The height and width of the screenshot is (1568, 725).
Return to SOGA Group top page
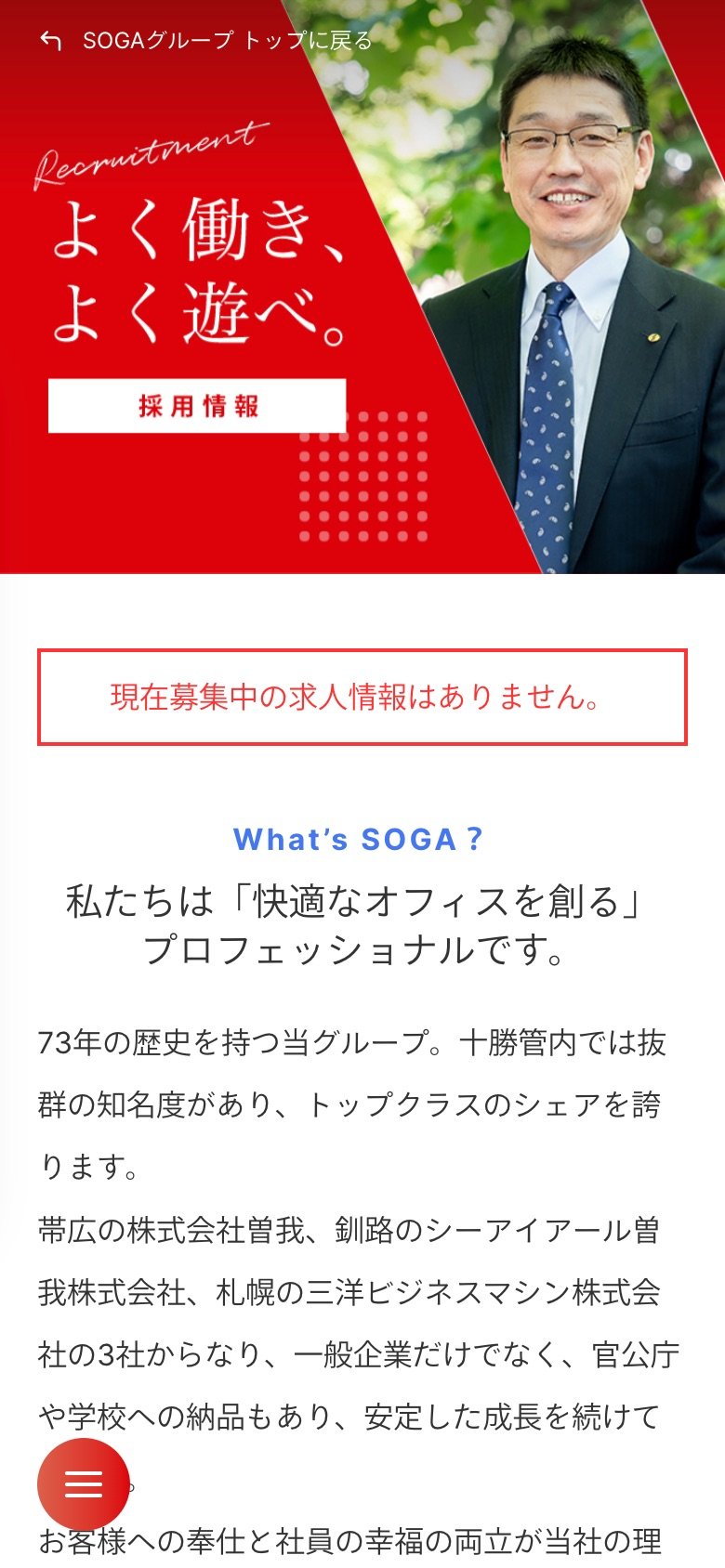(x=206, y=41)
